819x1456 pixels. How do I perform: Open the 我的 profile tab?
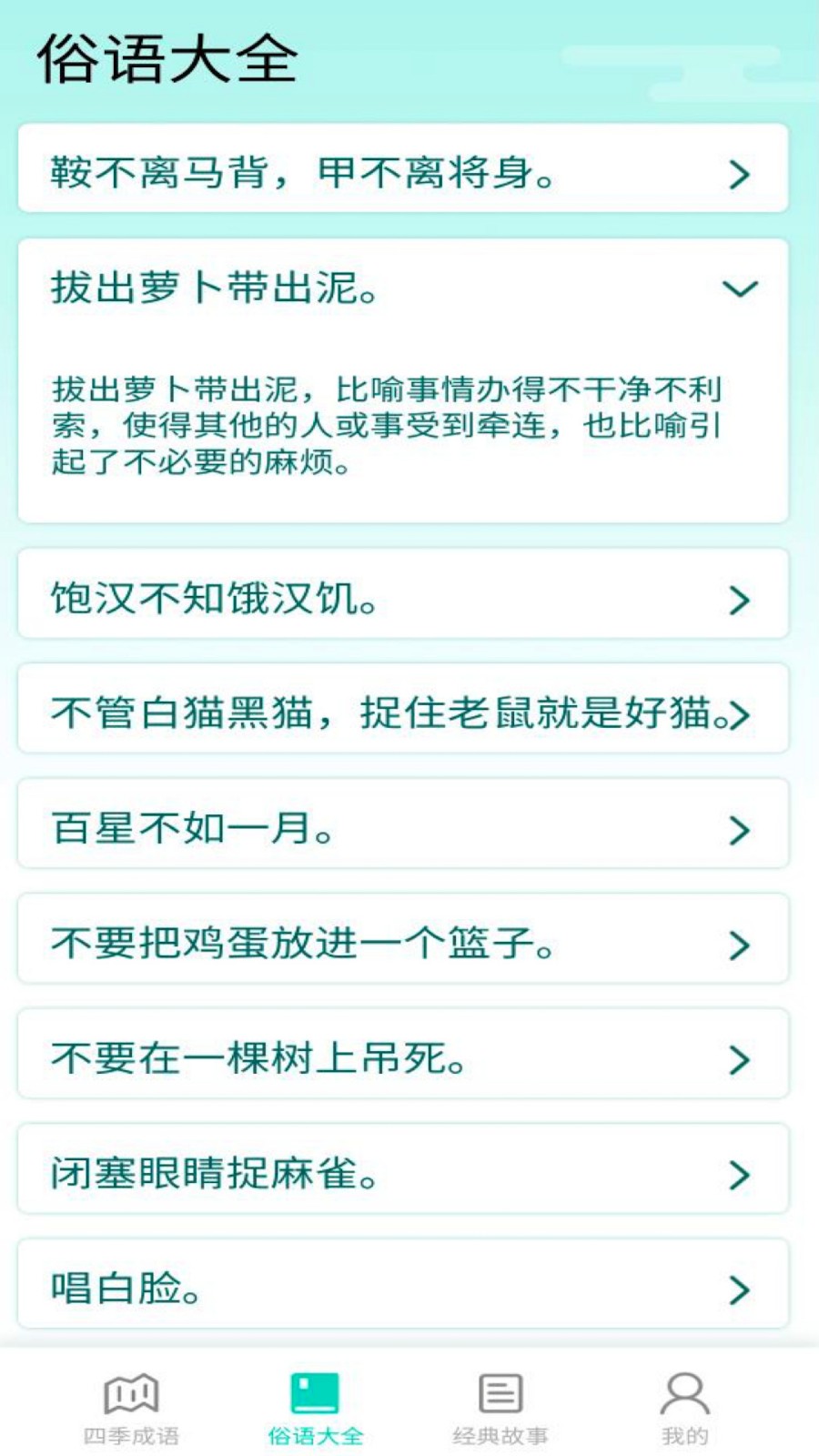[684, 1407]
